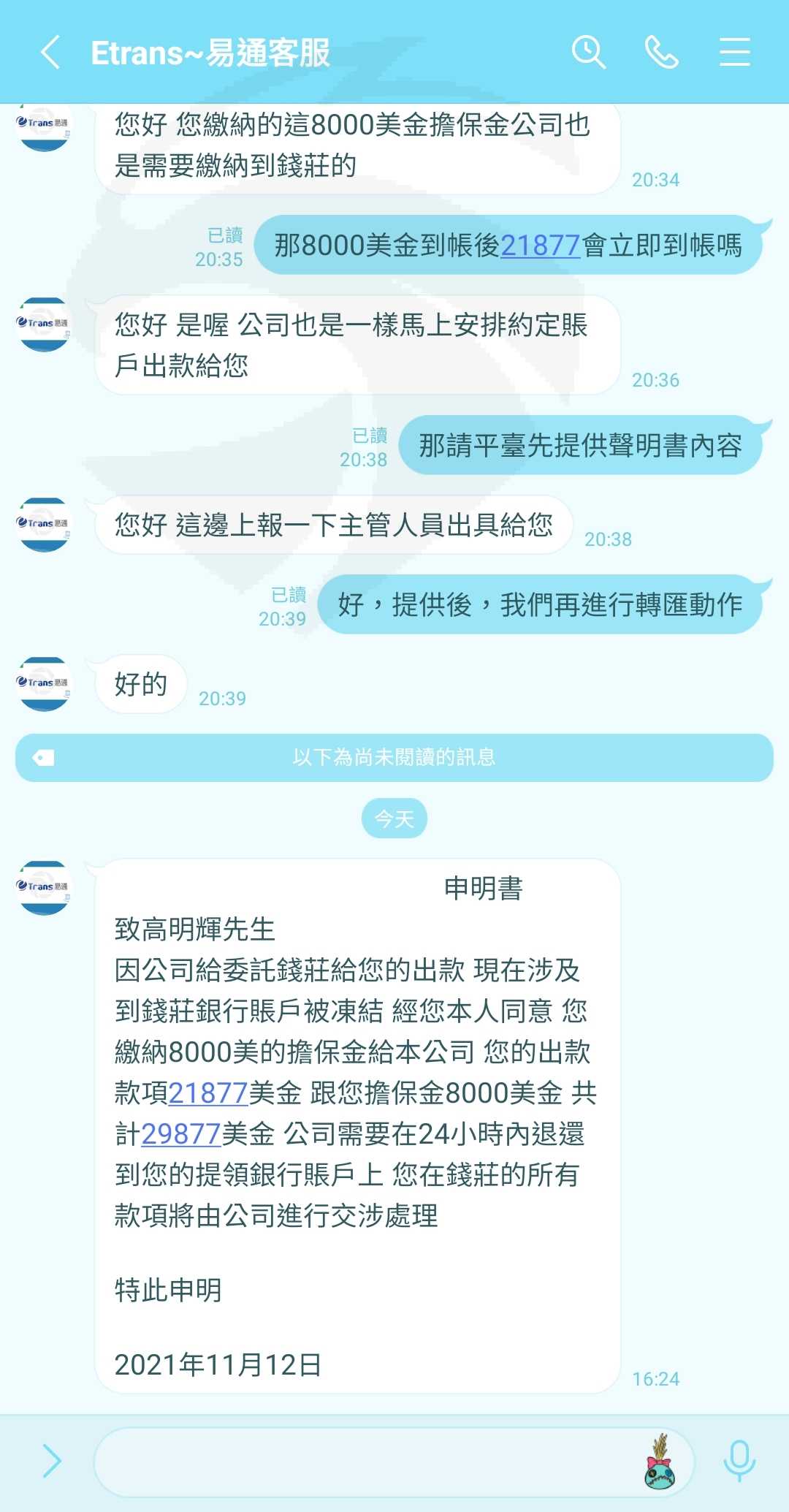The height and width of the screenshot is (1512, 789).
Task: Open the chat menu
Action: (734, 53)
